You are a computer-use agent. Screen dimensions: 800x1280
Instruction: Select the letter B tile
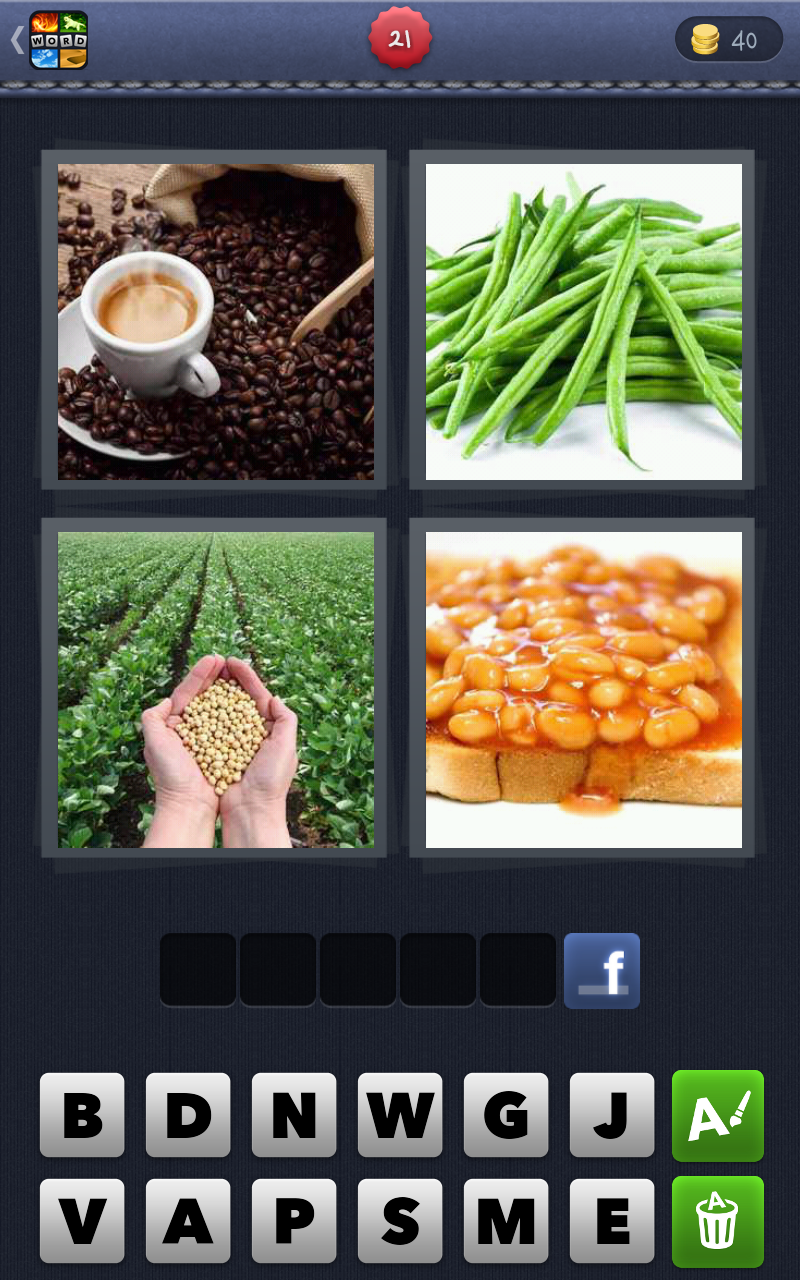(x=83, y=1115)
